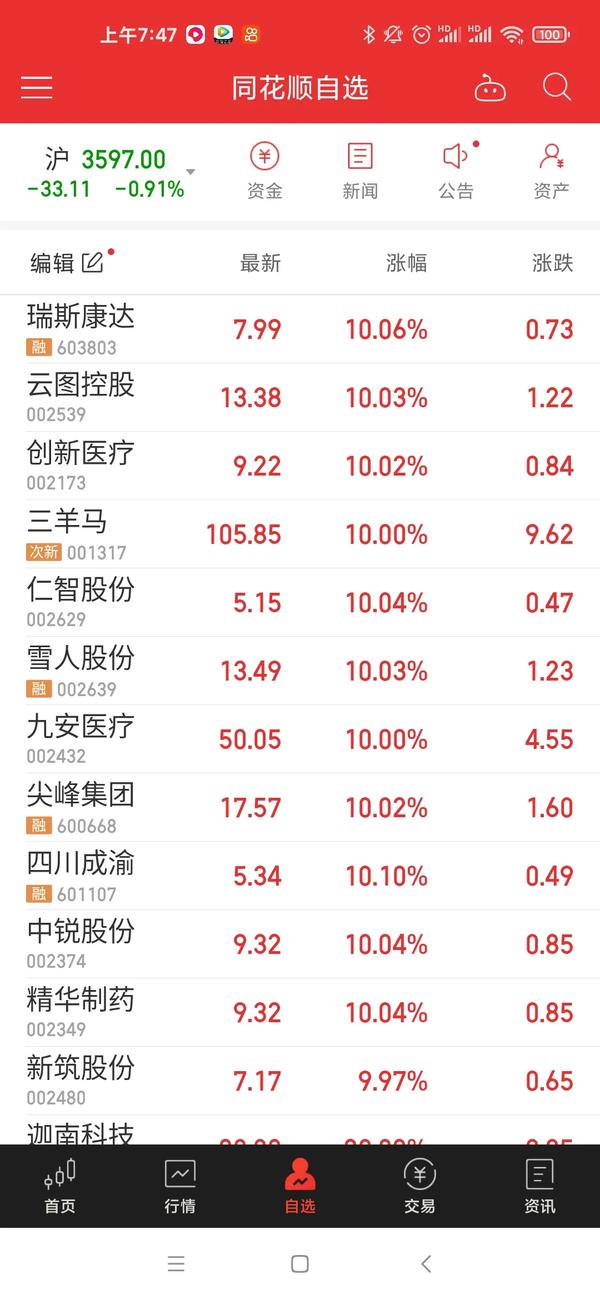The width and height of the screenshot is (600, 1300).
Task: Switch to the 首页 home tab
Action: [60, 1186]
